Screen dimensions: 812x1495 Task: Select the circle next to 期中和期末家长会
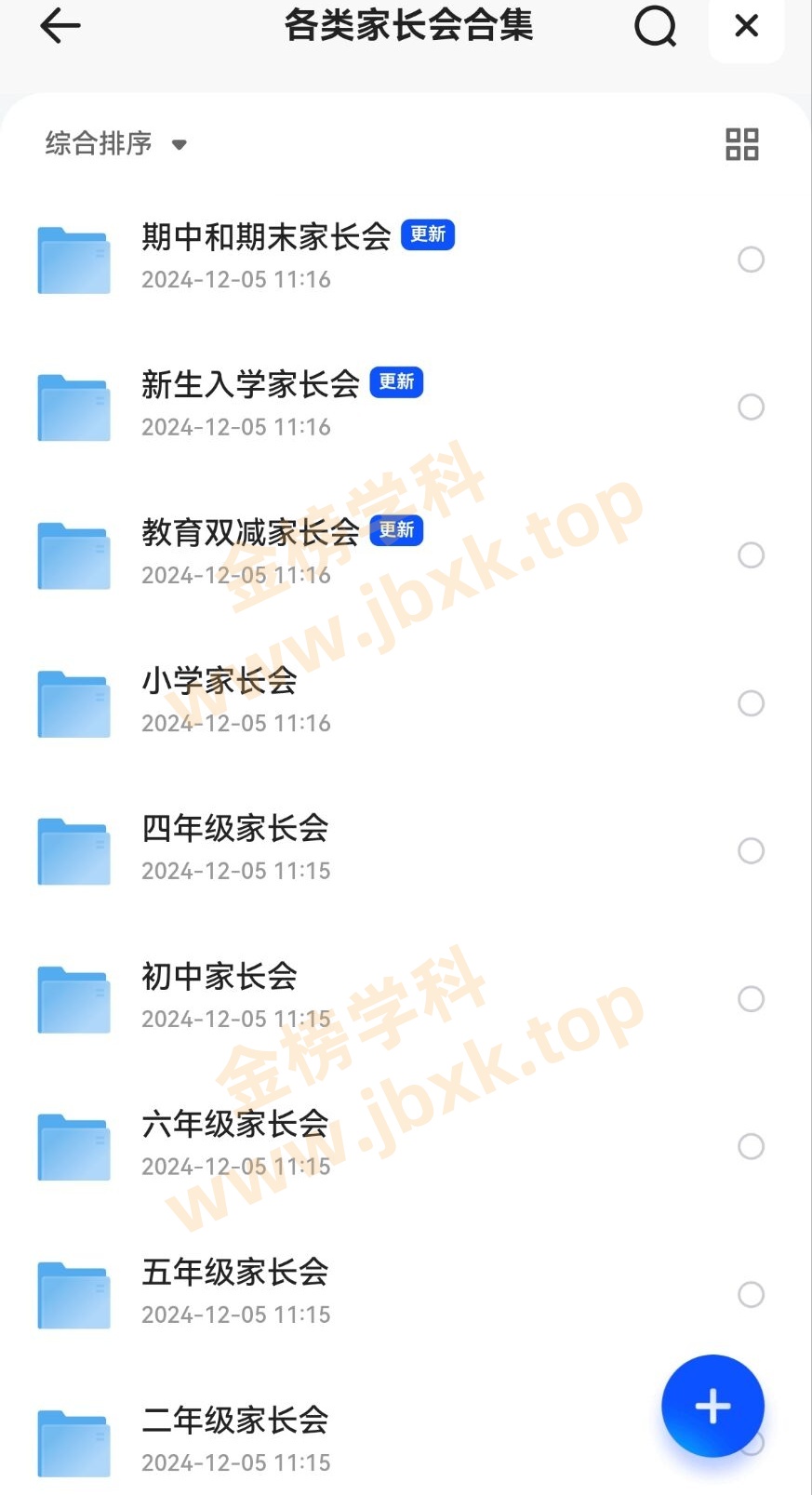click(x=751, y=259)
